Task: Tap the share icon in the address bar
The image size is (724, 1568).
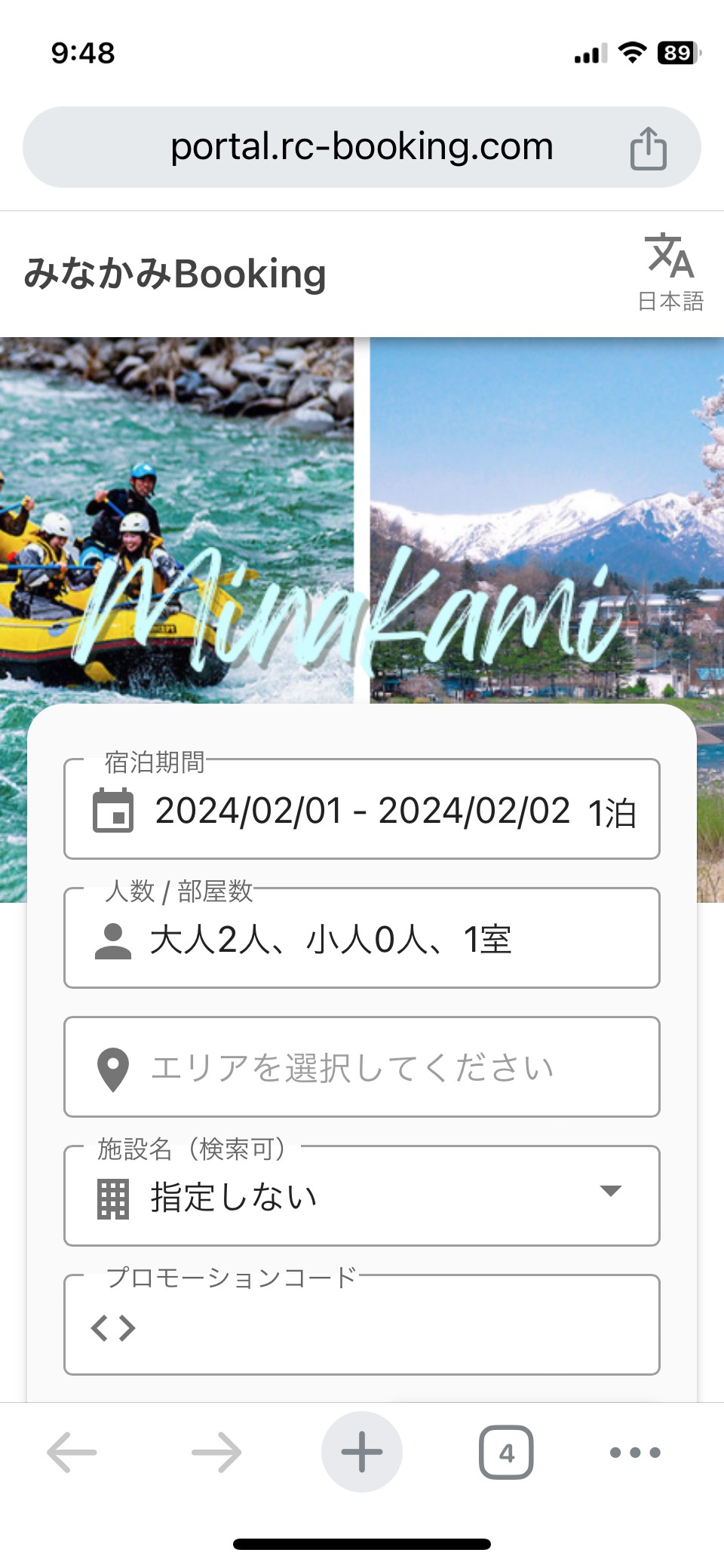Action: [x=648, y=148]
